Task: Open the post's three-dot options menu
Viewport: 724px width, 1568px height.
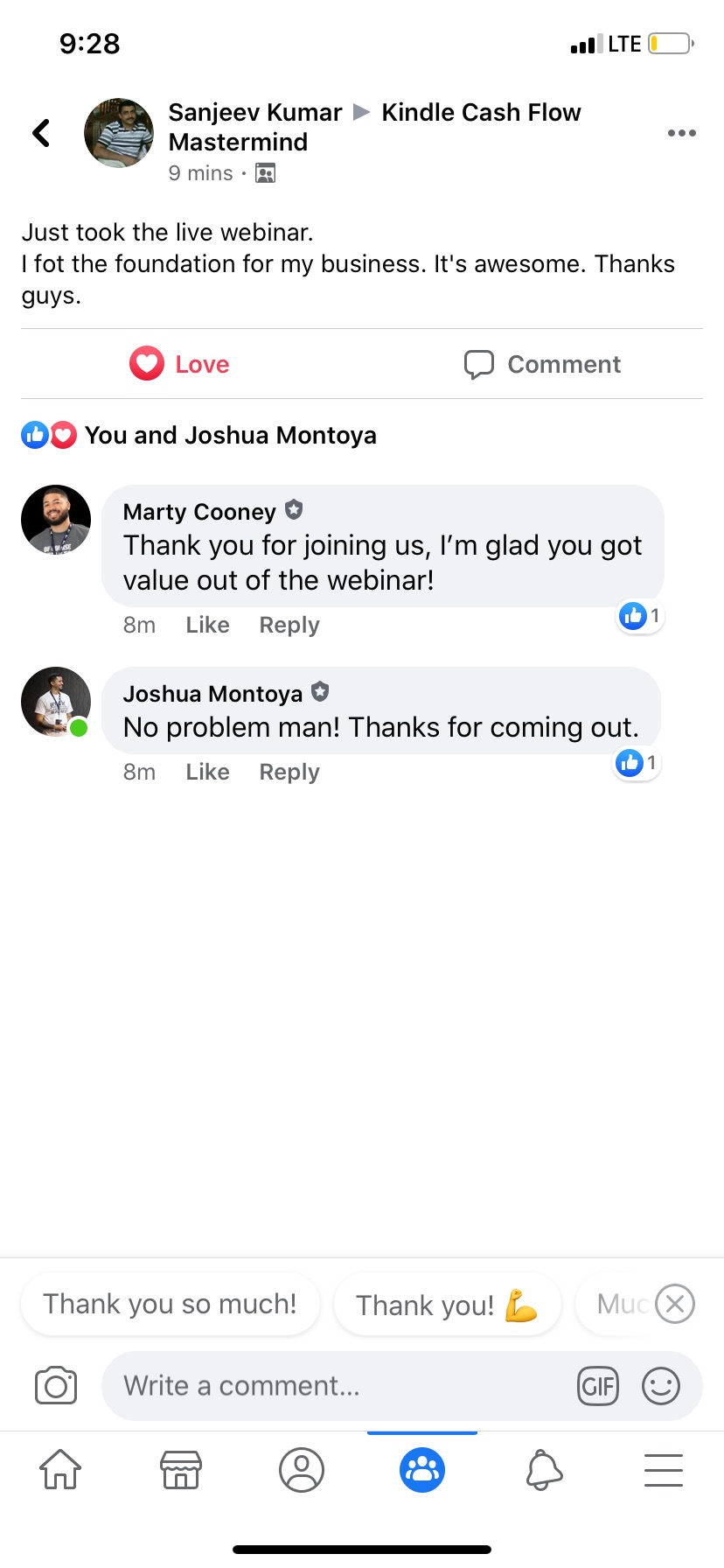Action: [x=681, y=133]
